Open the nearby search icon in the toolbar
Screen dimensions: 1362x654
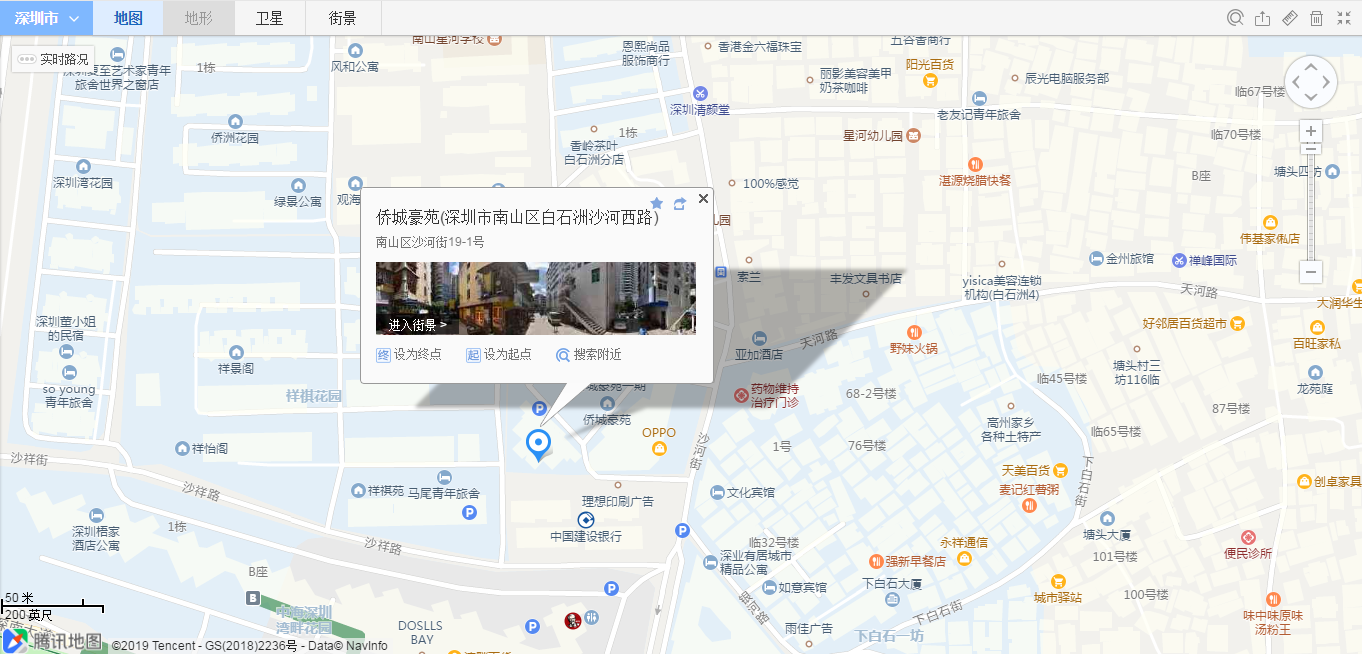pos(1236,18)
